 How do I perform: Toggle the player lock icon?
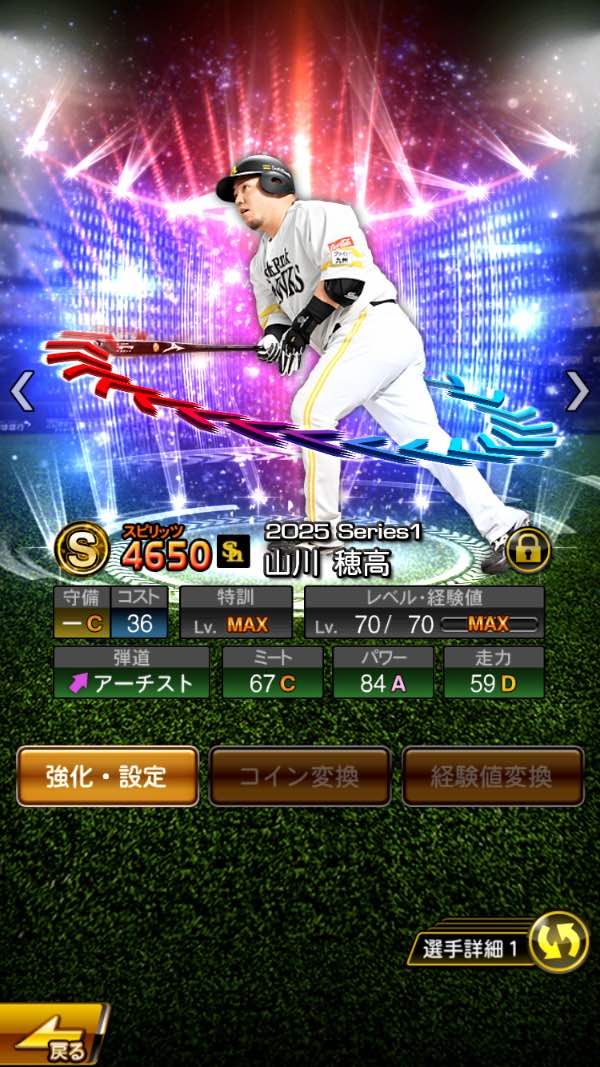click(527, 548)
